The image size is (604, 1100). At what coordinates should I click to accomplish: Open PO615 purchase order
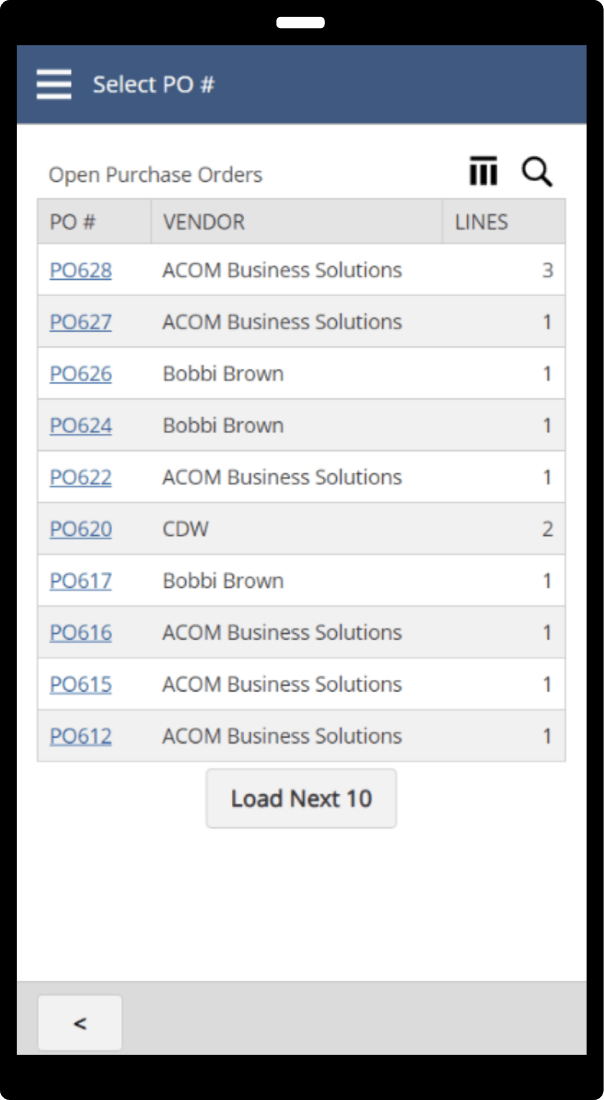(x=81, y=685)
